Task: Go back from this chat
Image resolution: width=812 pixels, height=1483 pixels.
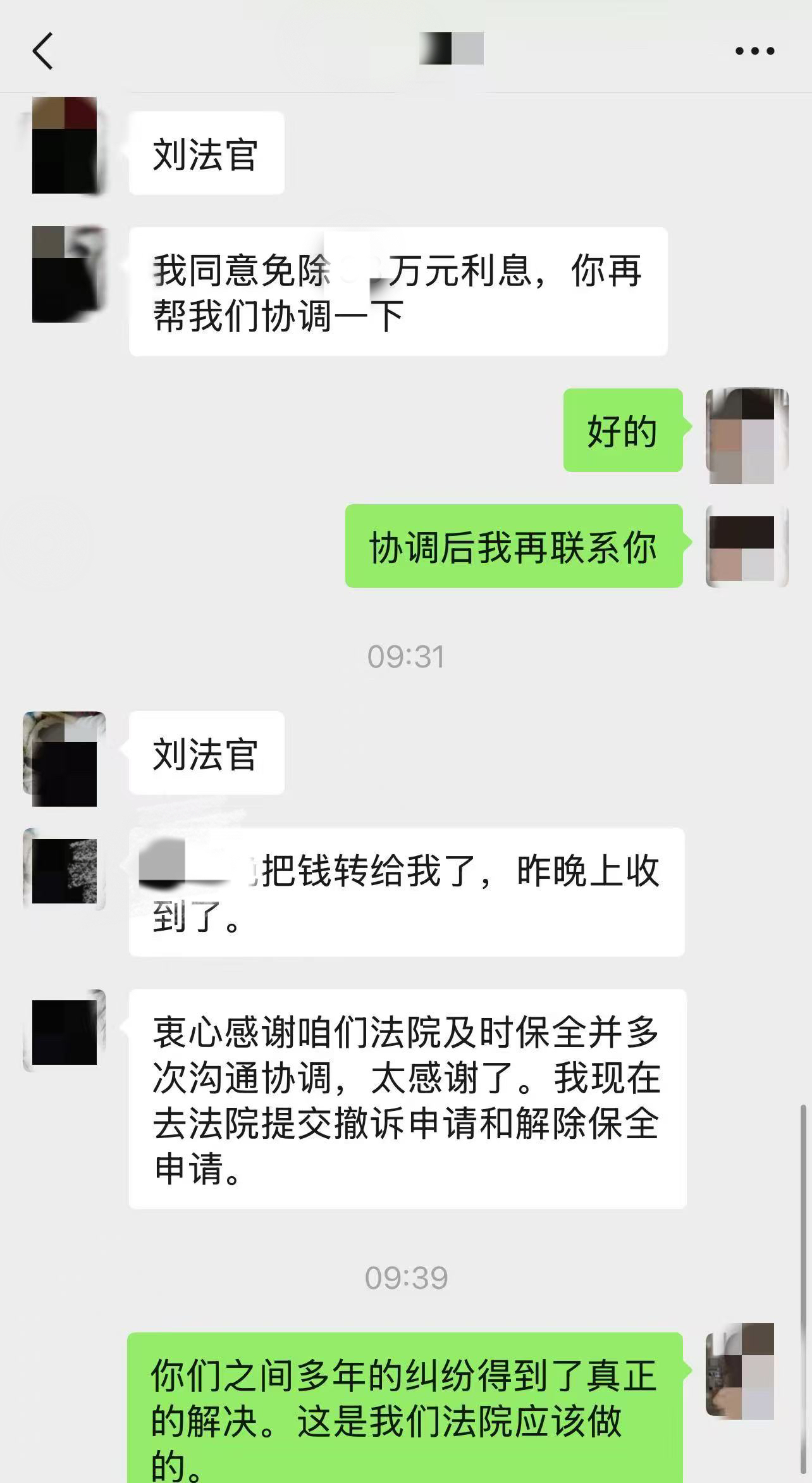Action: [x=42, y=51]
